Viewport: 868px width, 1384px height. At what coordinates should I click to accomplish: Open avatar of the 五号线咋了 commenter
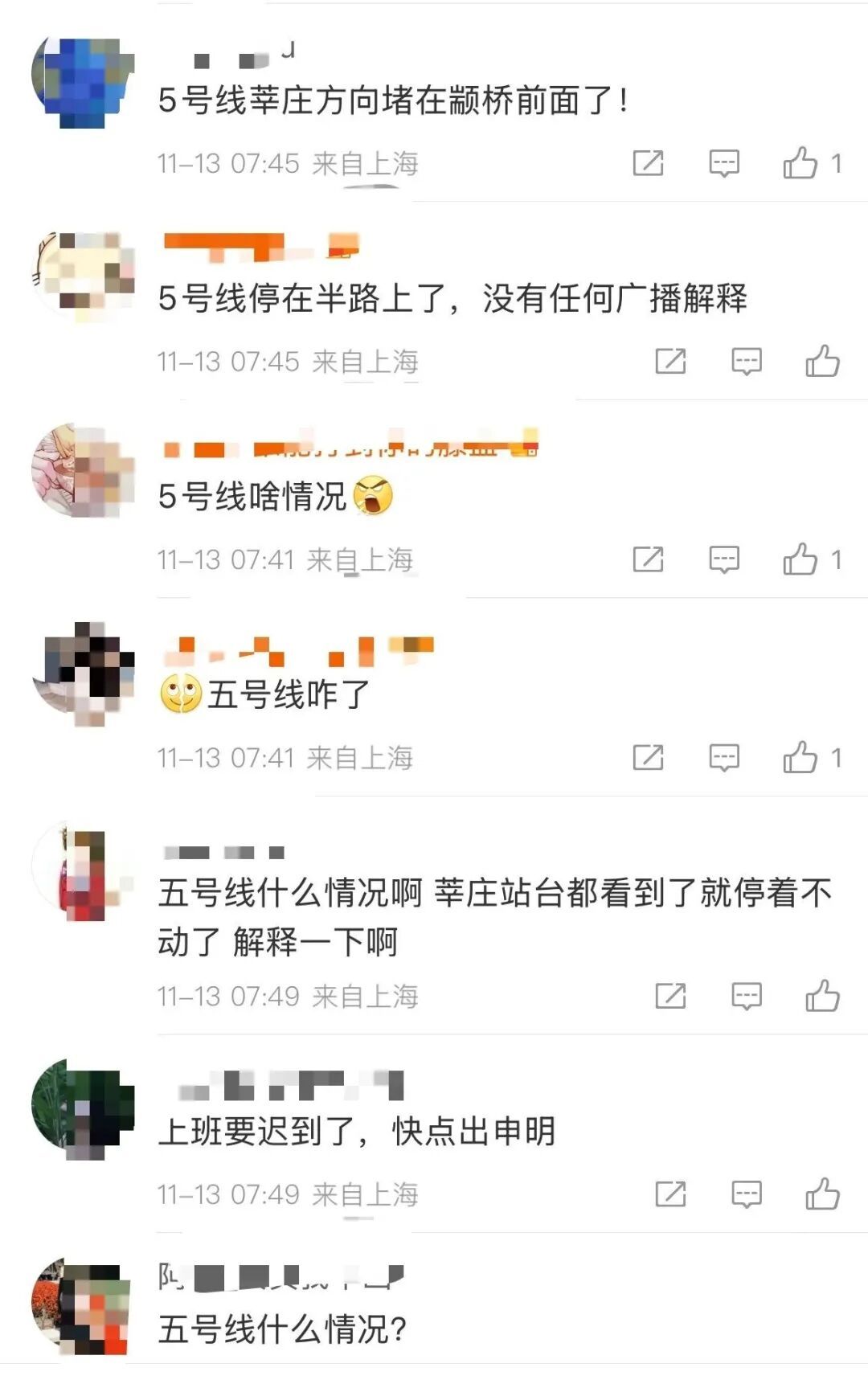(x=83, y=674)
